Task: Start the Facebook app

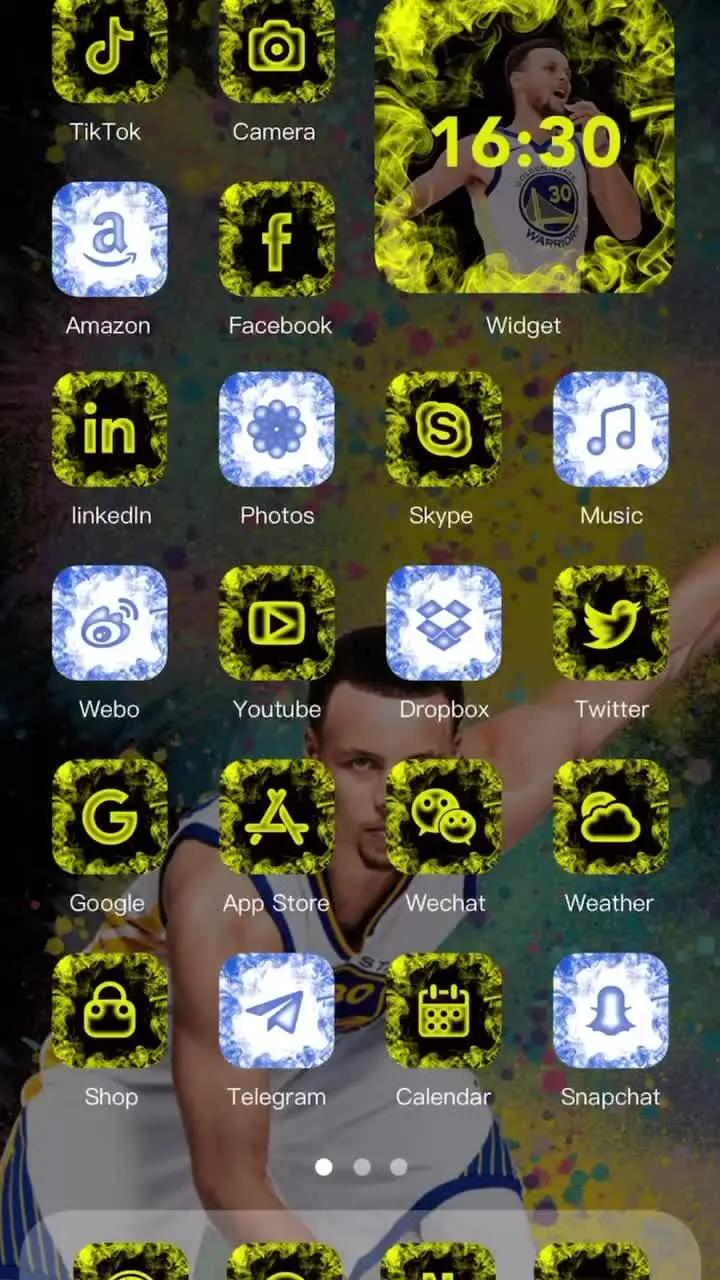Action: coord(277,238)
